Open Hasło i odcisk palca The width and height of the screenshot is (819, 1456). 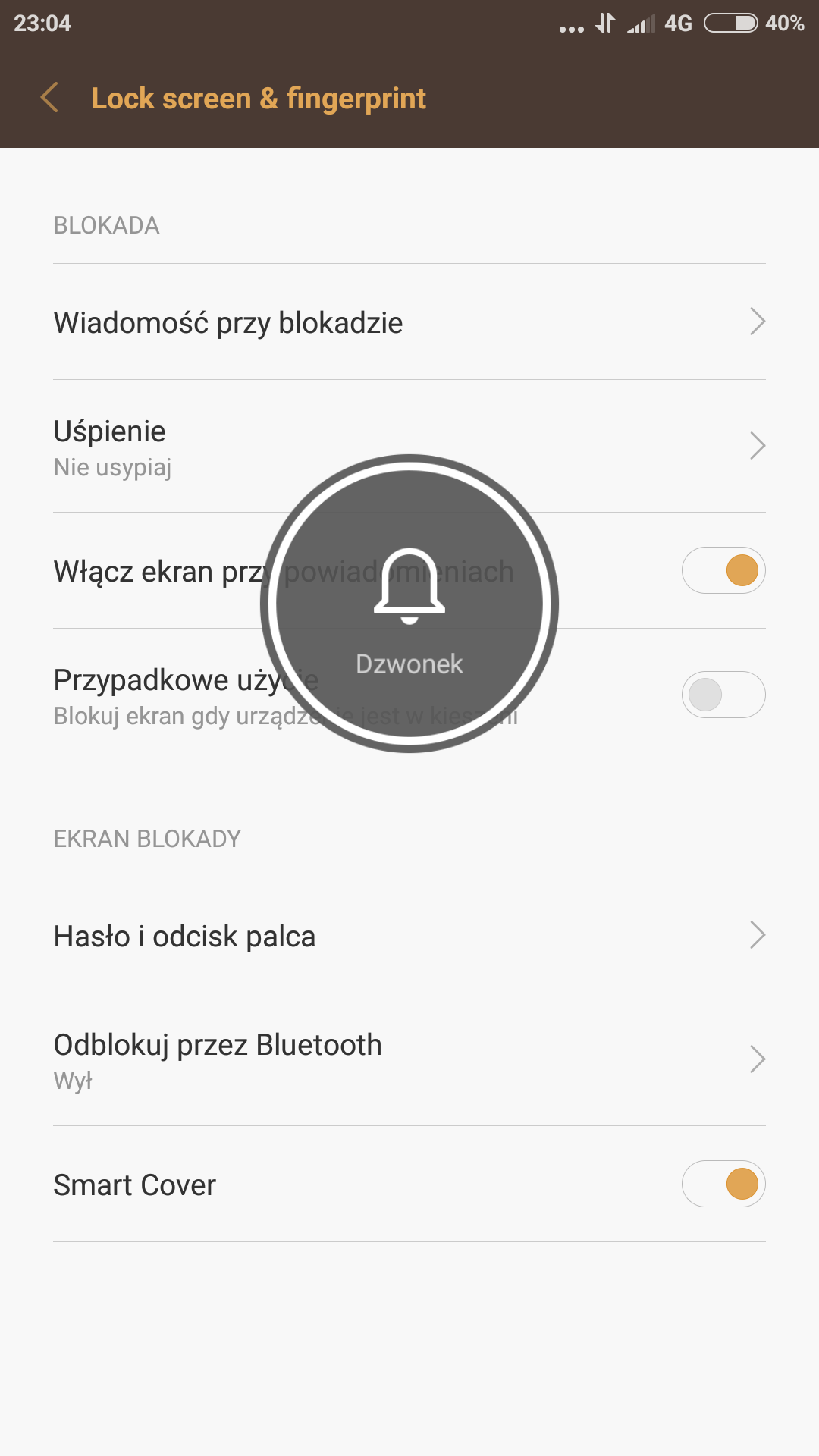409,936
